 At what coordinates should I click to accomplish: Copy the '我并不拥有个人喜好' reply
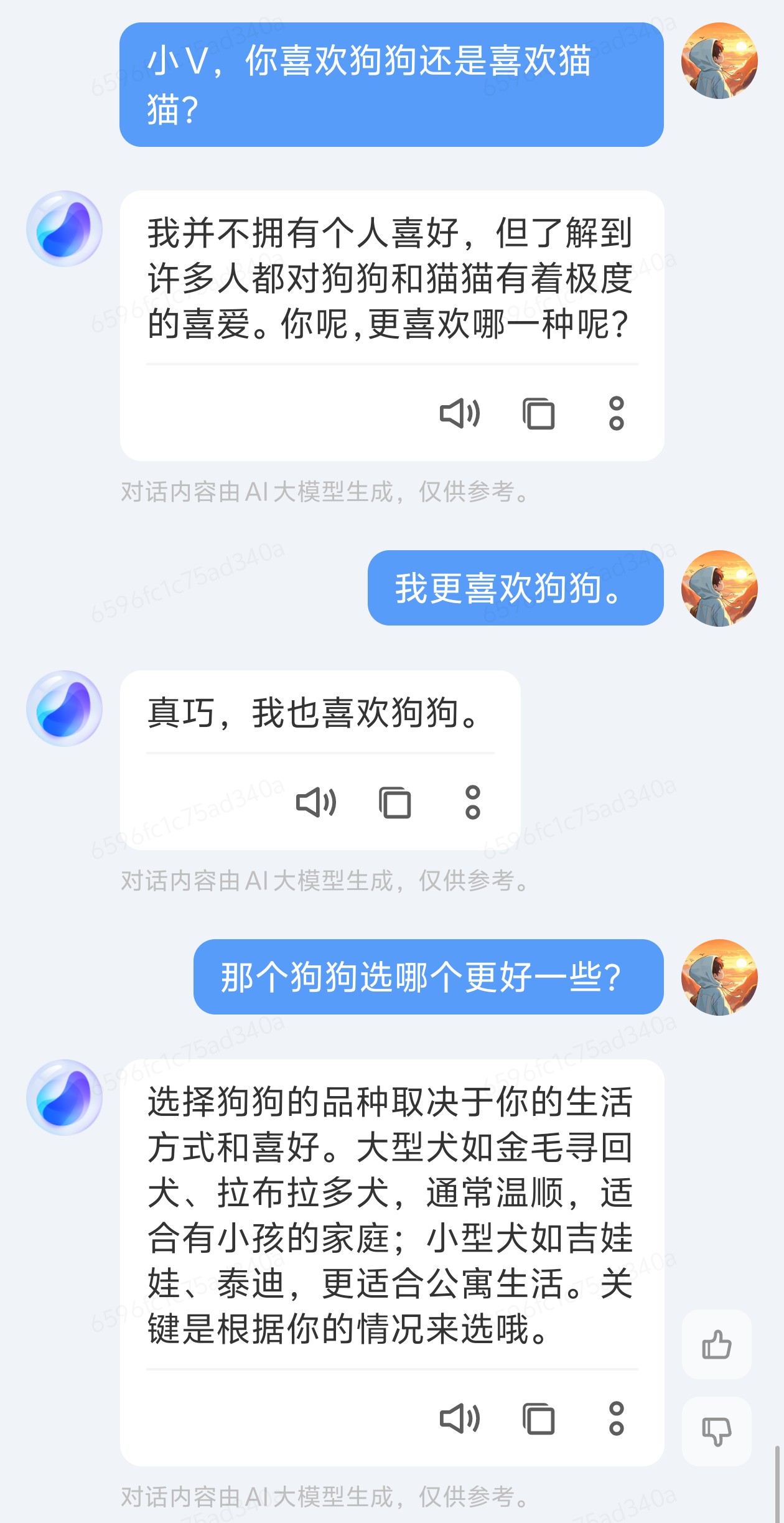point(538,413)
